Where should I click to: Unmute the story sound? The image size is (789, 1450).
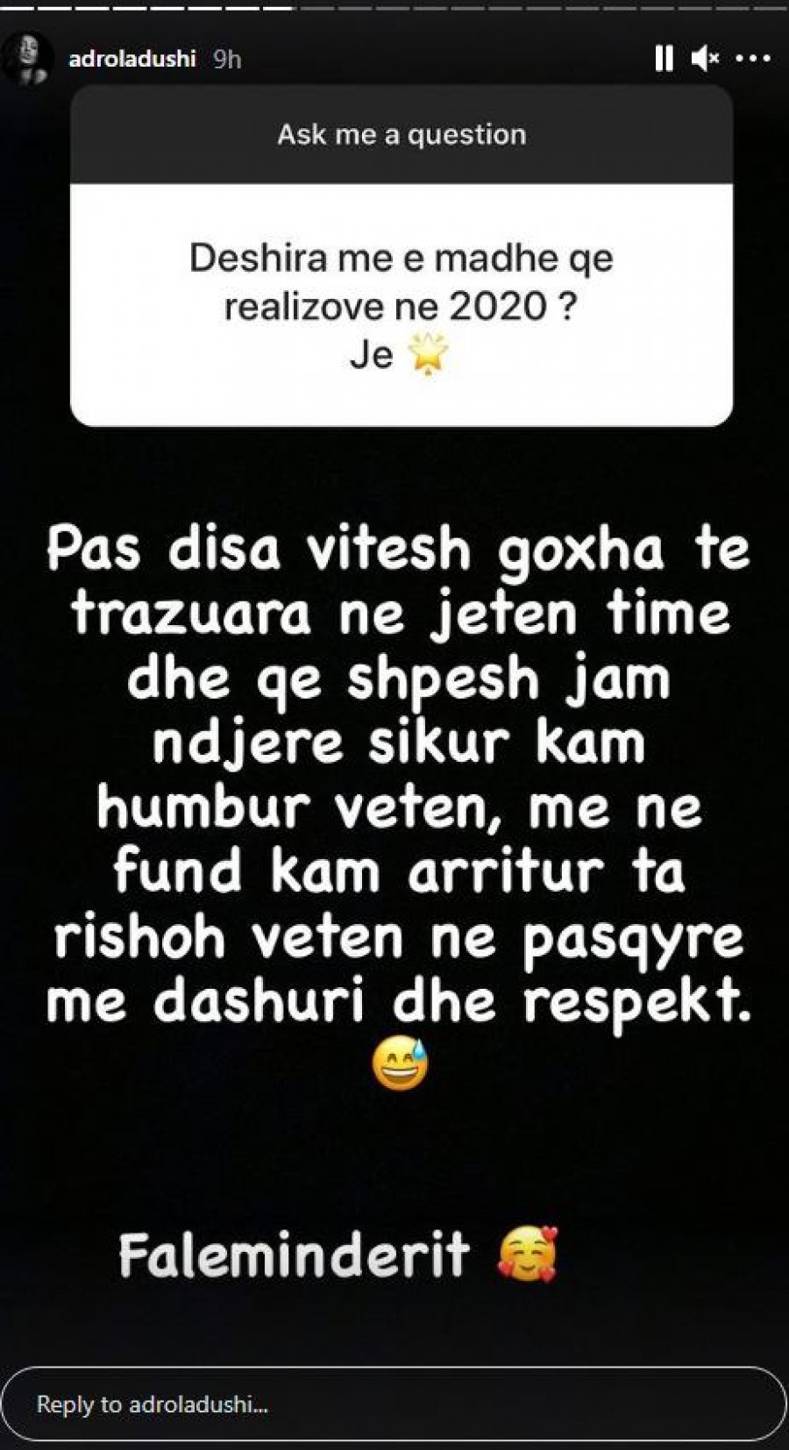(x=706, y=60)
